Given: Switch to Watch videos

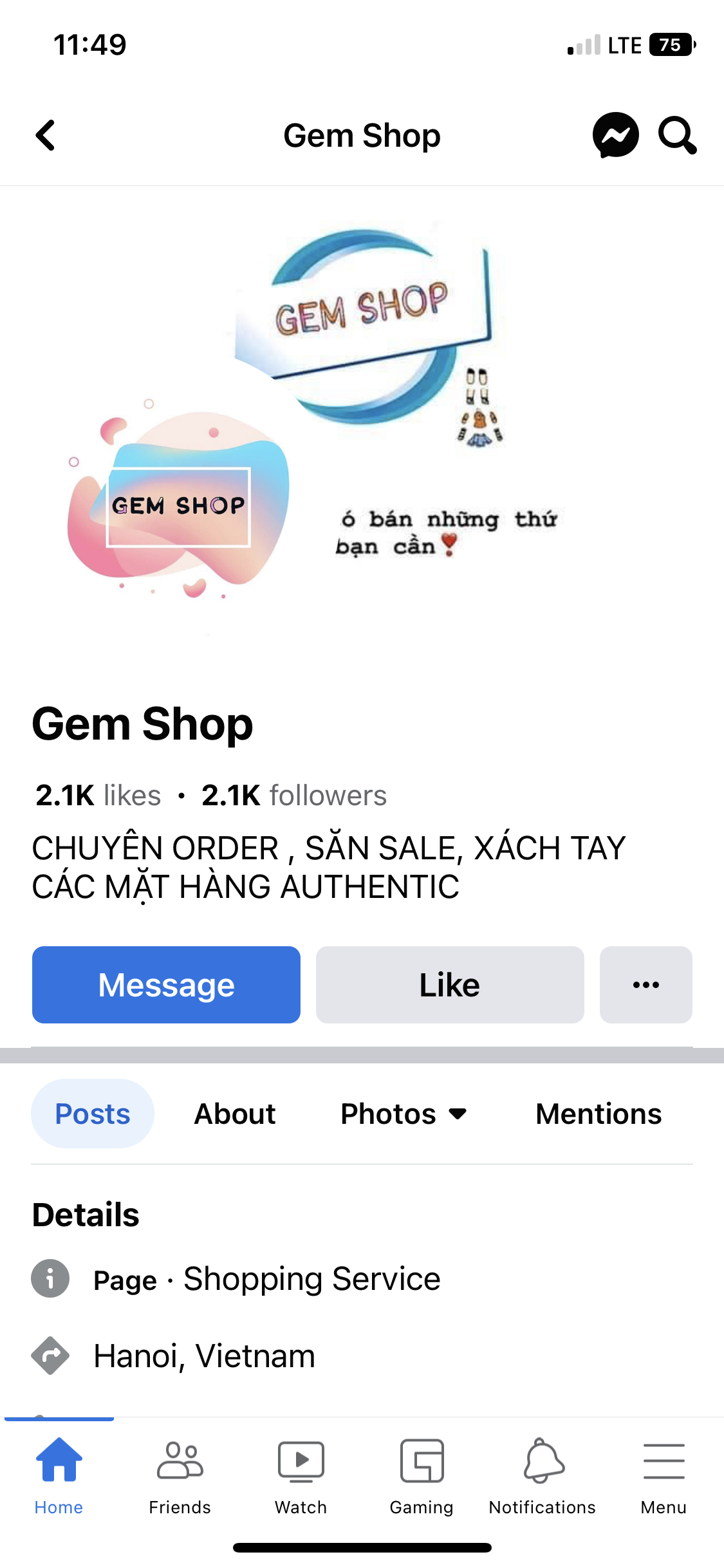Looking at the screenshot, I should point(301,1474).
